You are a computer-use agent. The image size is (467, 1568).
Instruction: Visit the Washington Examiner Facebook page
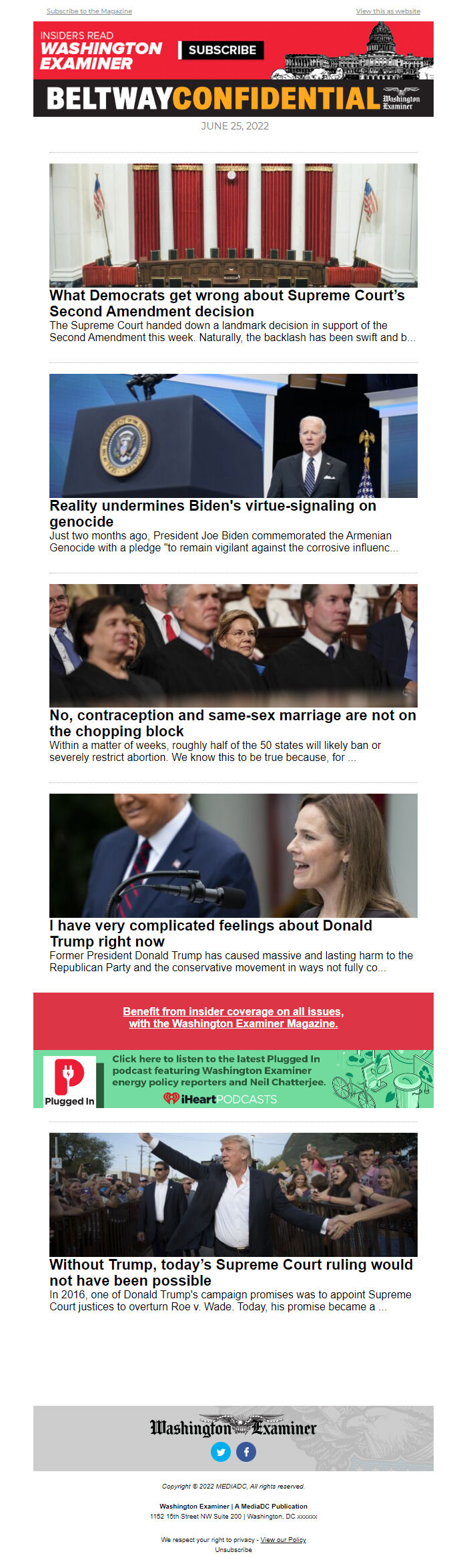[246, 1451]
